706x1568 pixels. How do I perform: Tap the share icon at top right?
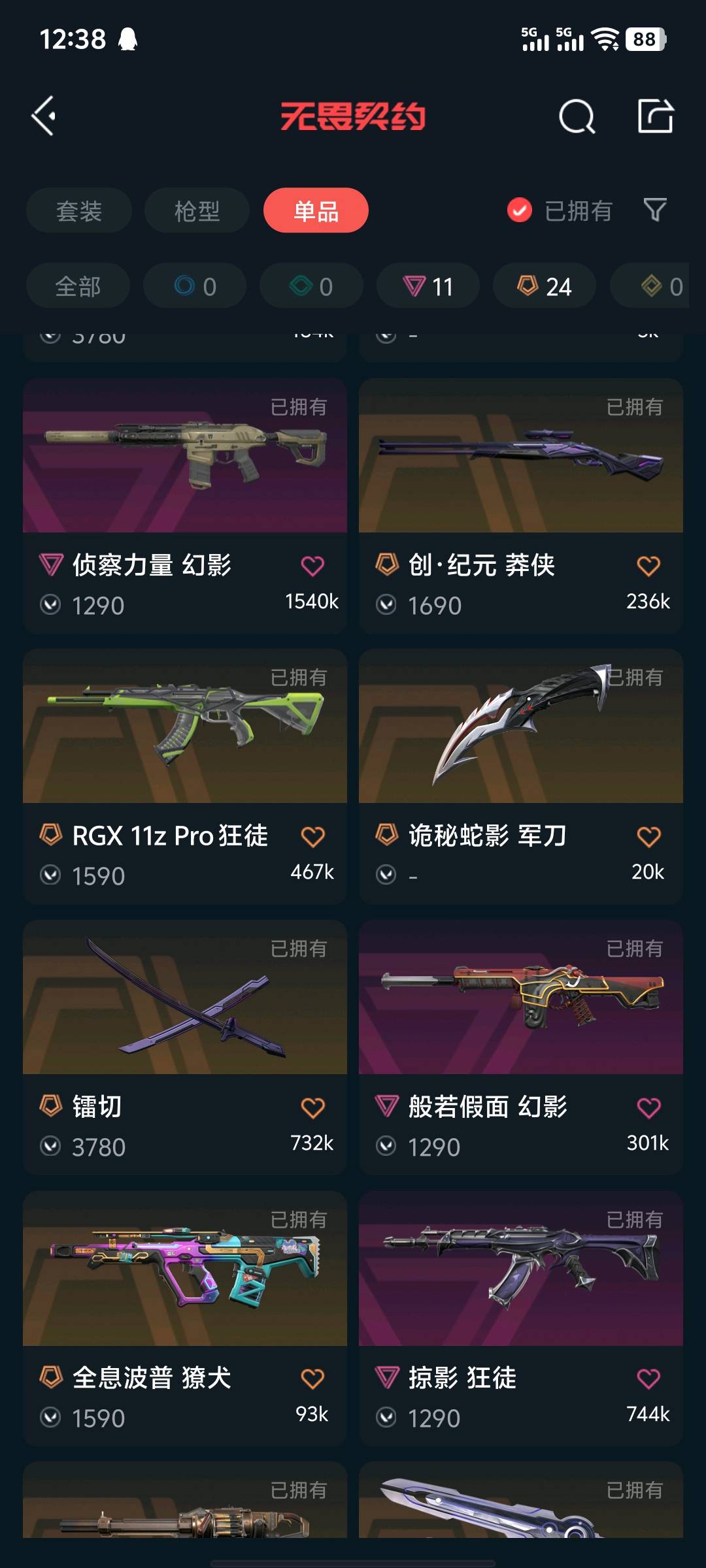tap(655, 116)
